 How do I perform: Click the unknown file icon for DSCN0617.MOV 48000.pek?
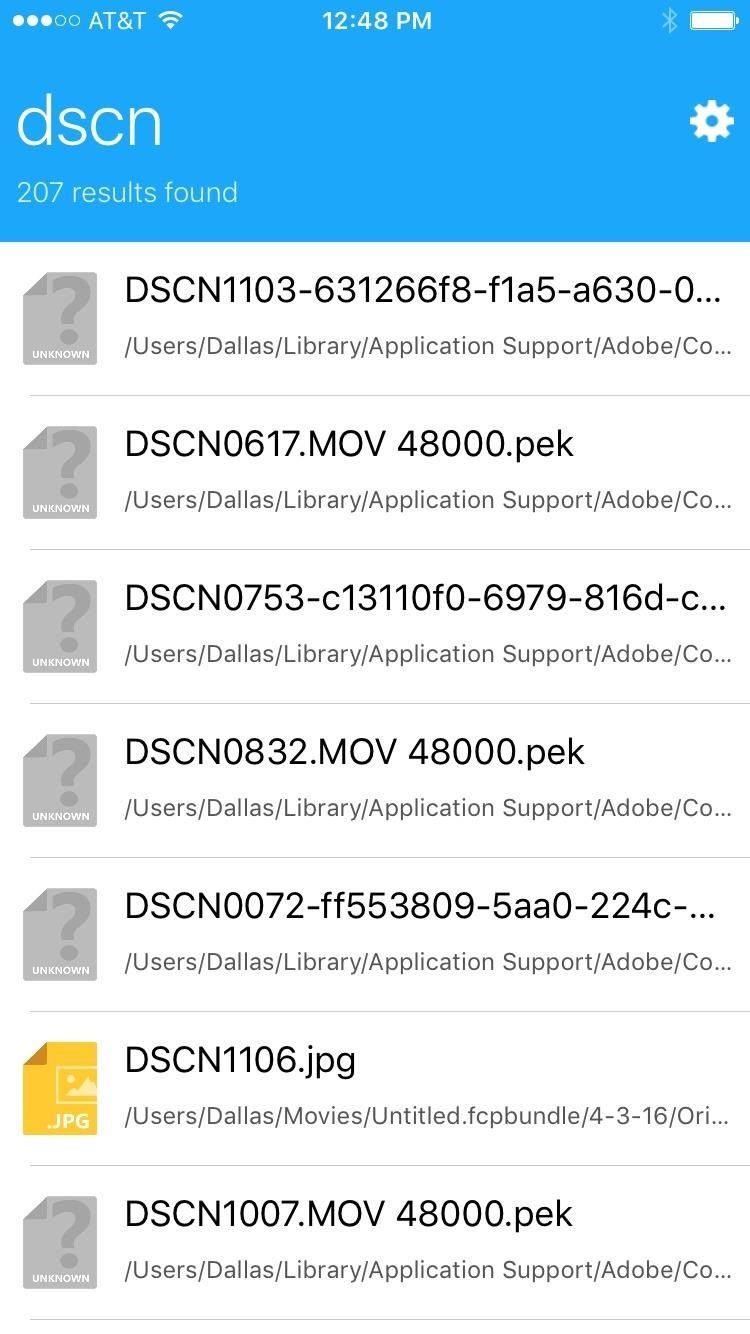click(60, 471)
